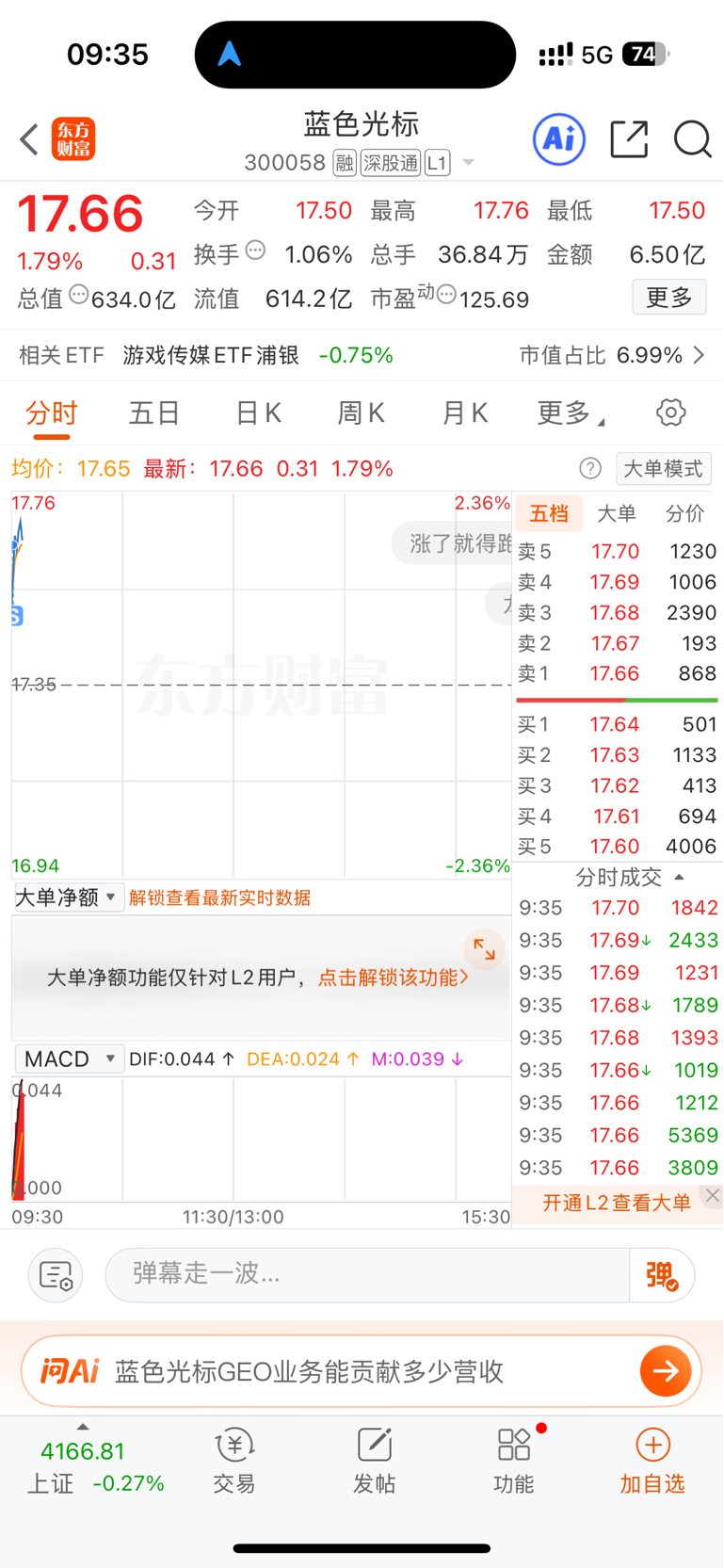Close the 开通L2查看大单 banner
The image size is (724, 1568).
(x=713, y=1195)
